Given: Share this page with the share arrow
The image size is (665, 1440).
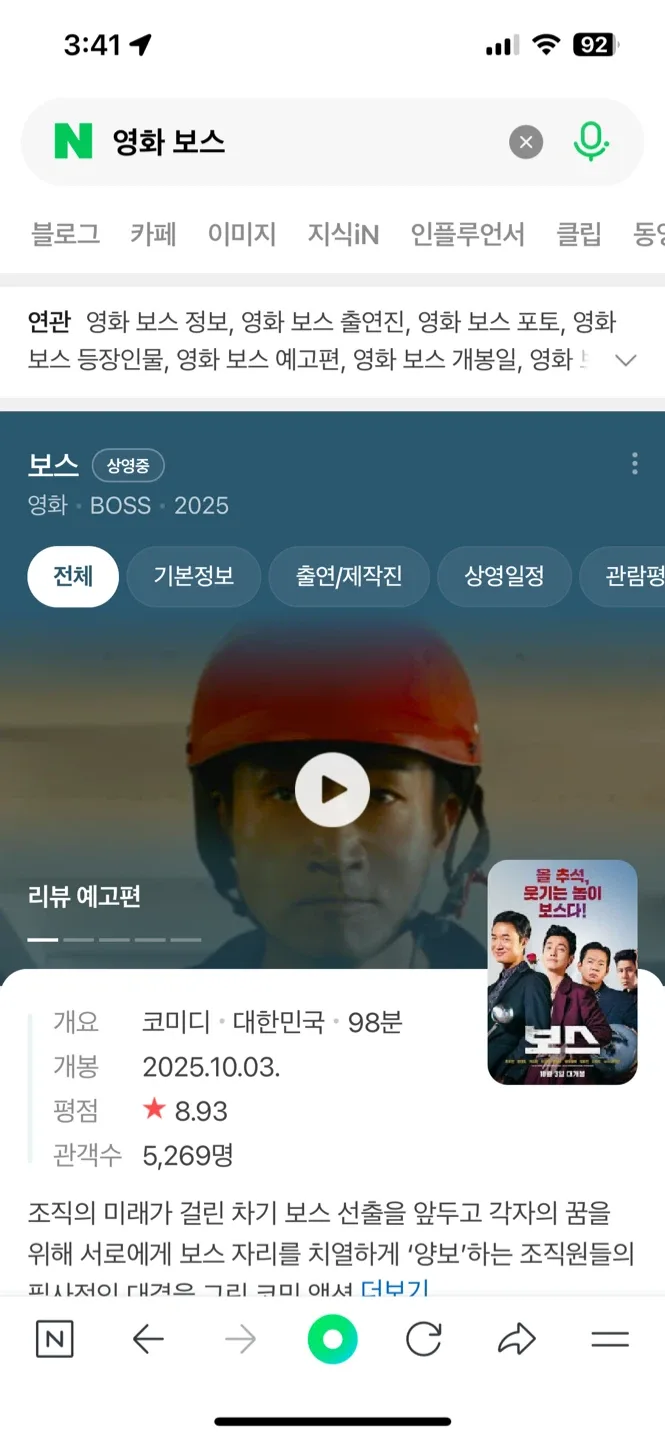Looking at the screenshot, I should [517, 1340].
